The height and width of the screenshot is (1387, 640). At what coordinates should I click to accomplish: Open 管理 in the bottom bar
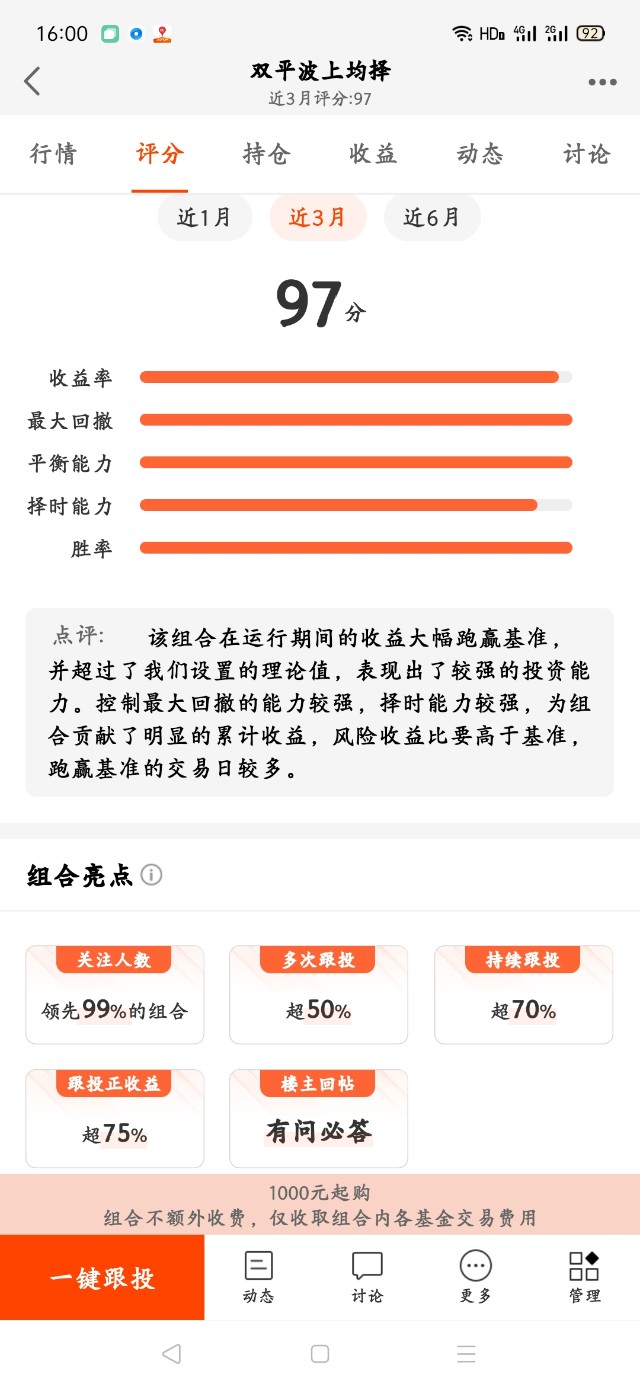(x=584, y=1277)
